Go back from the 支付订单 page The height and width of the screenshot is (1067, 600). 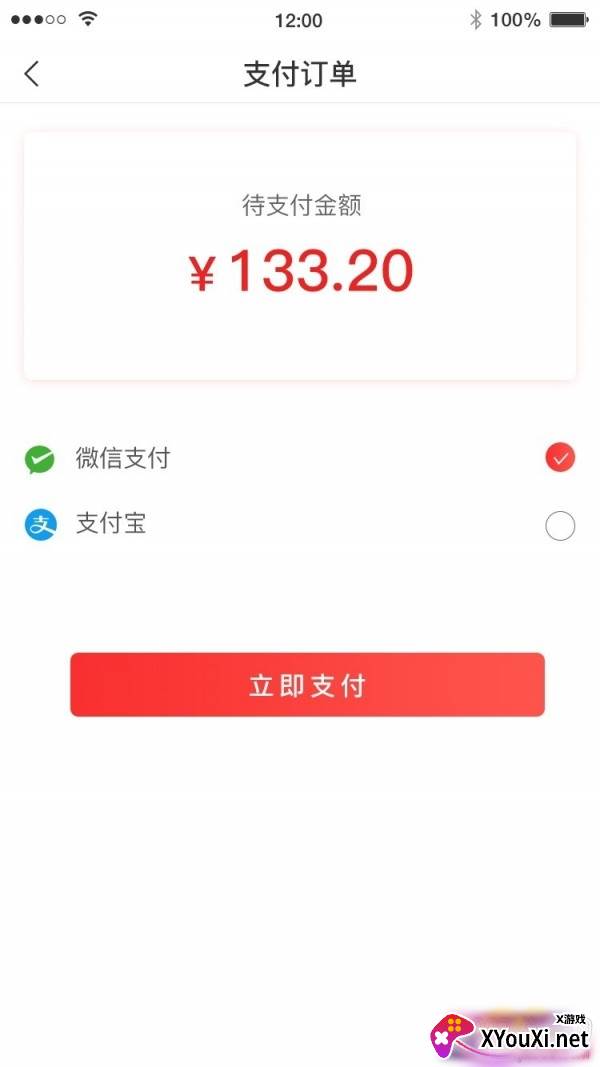[32, 73]
